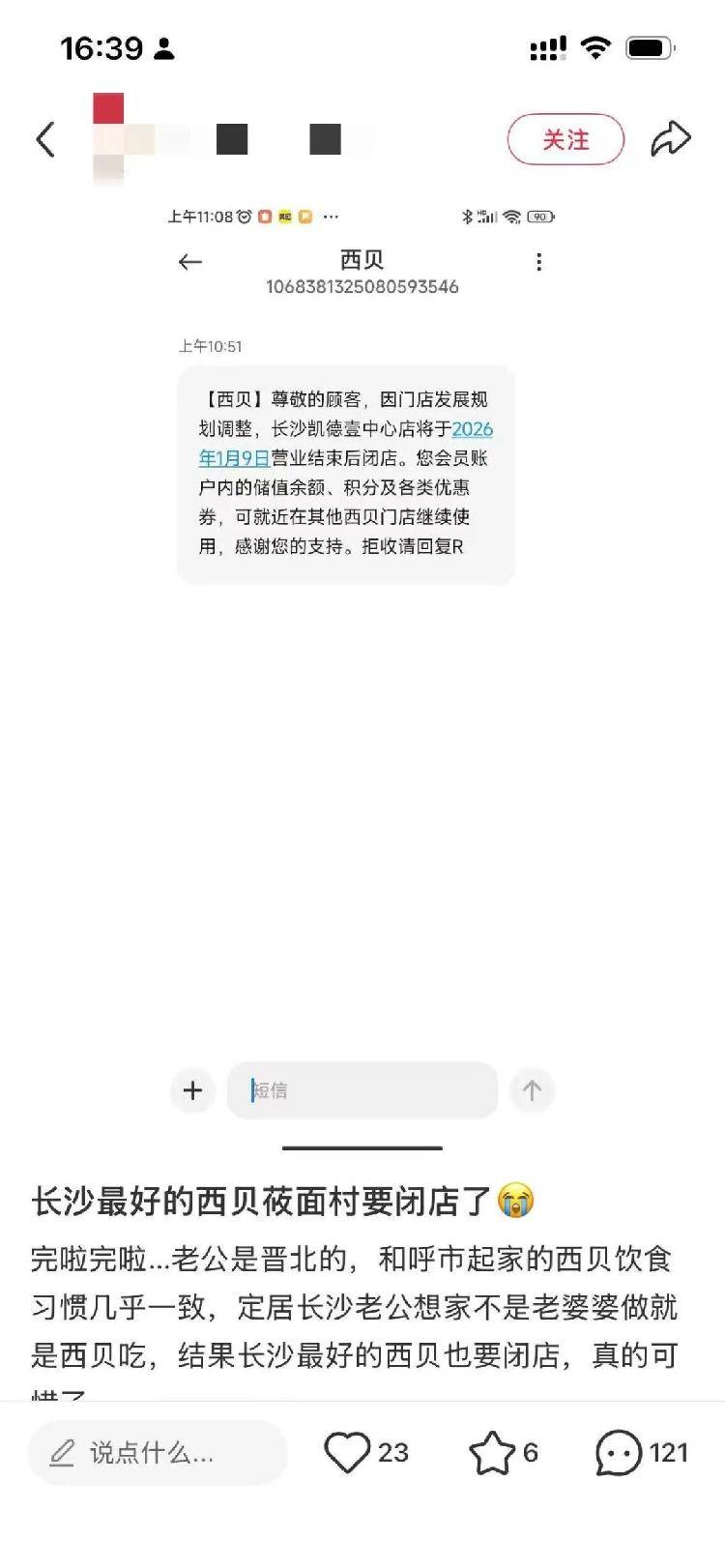Image resolution: width=725 pixels, height=1568 pixels.
Task: Tap the back chevron to leave the post
Action: (45, 138)
